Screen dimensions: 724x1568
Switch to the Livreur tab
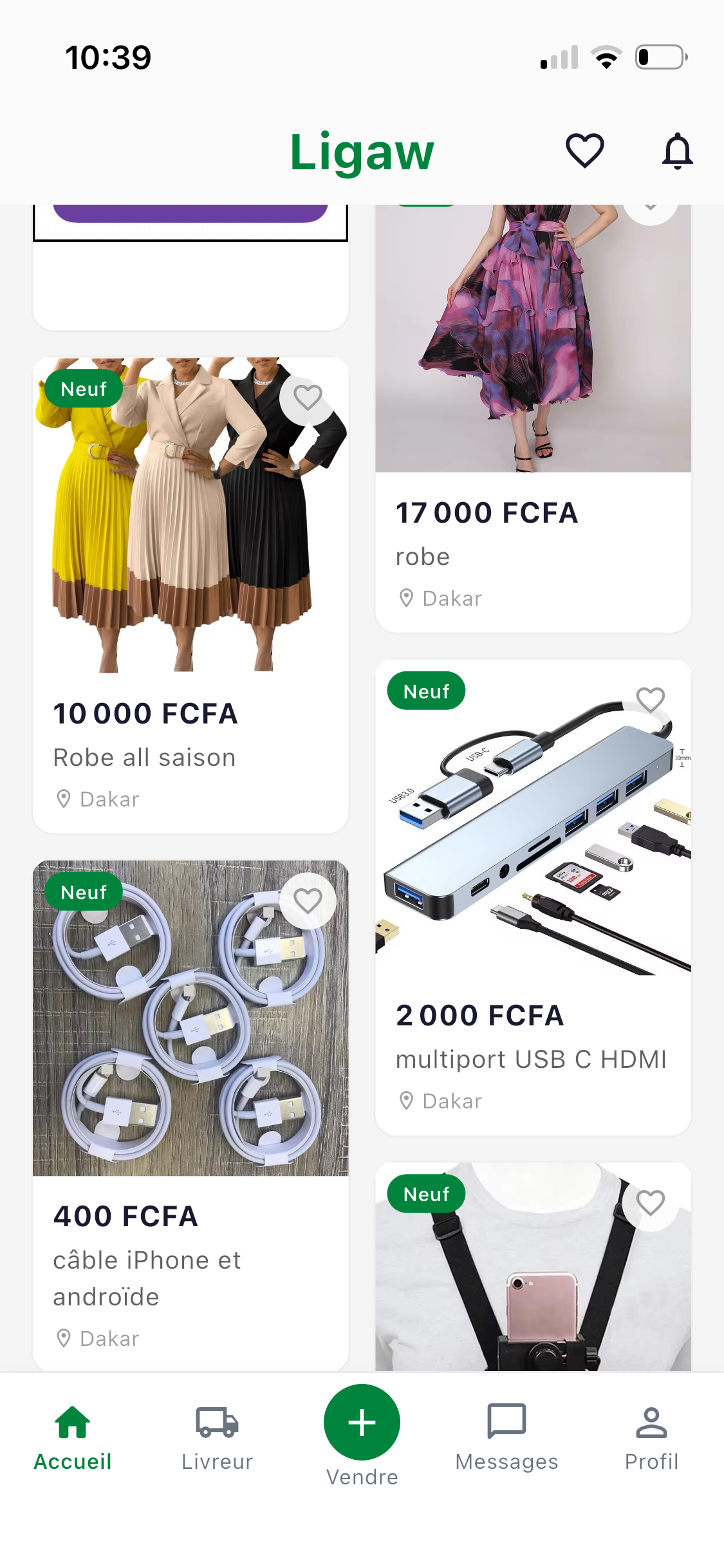click(218, 1435)
